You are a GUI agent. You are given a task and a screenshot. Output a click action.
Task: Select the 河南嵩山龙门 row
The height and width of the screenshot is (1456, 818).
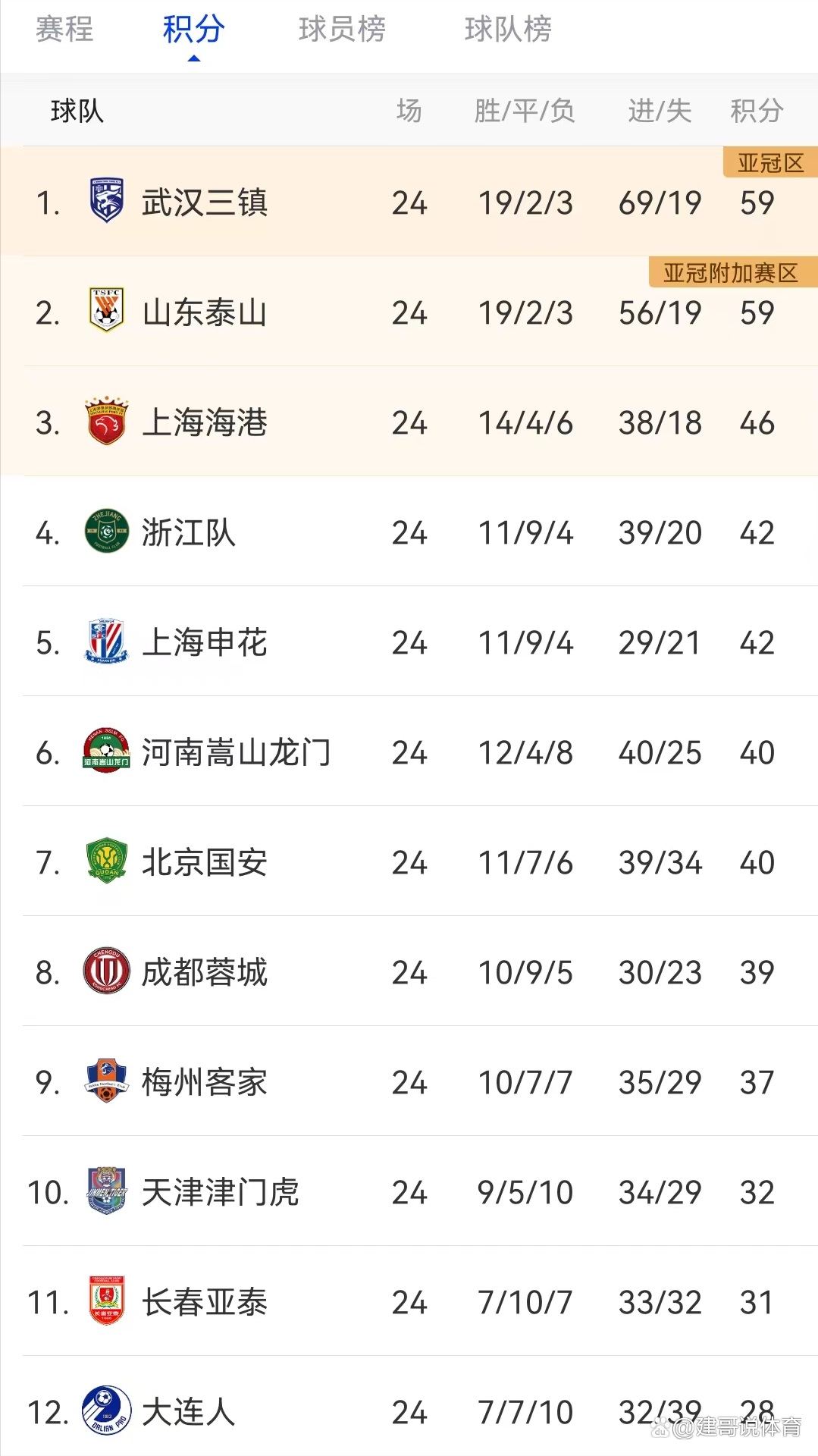(x=236, y=752)
